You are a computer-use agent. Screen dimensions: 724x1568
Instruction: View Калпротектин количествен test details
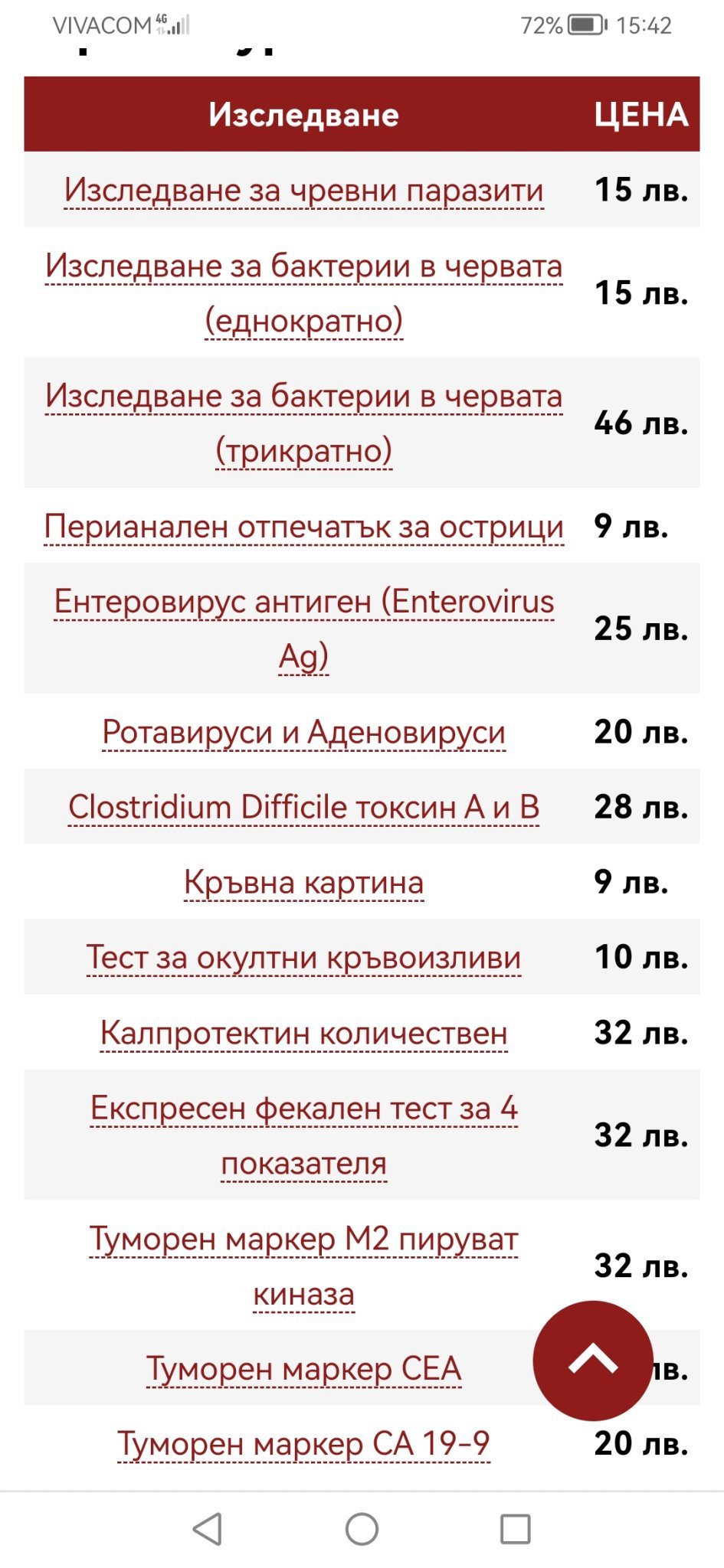click(x=303, y=1034)
